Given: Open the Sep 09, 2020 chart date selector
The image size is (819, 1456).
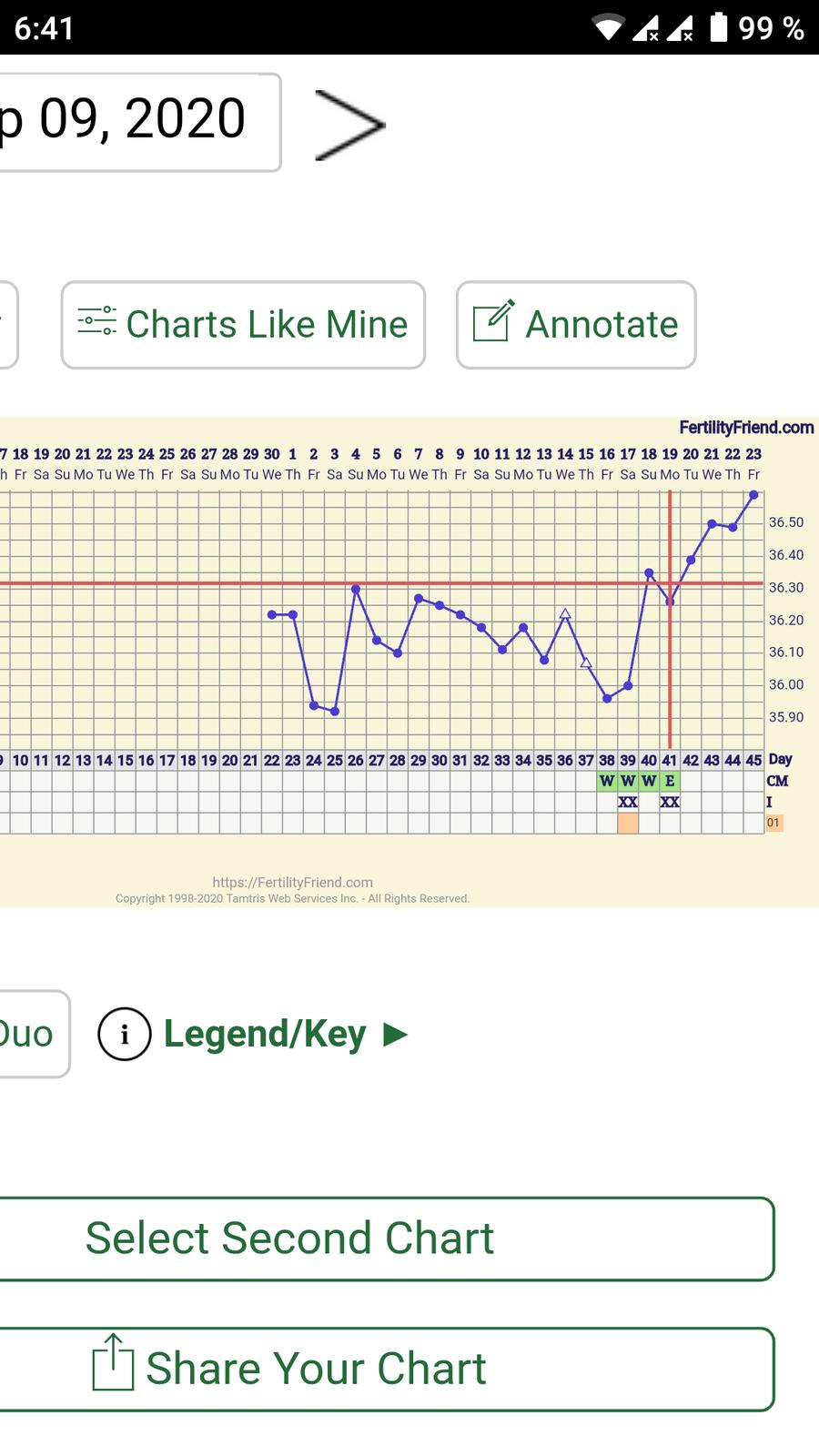Looking at the screenshot, I should coord(136,121).
